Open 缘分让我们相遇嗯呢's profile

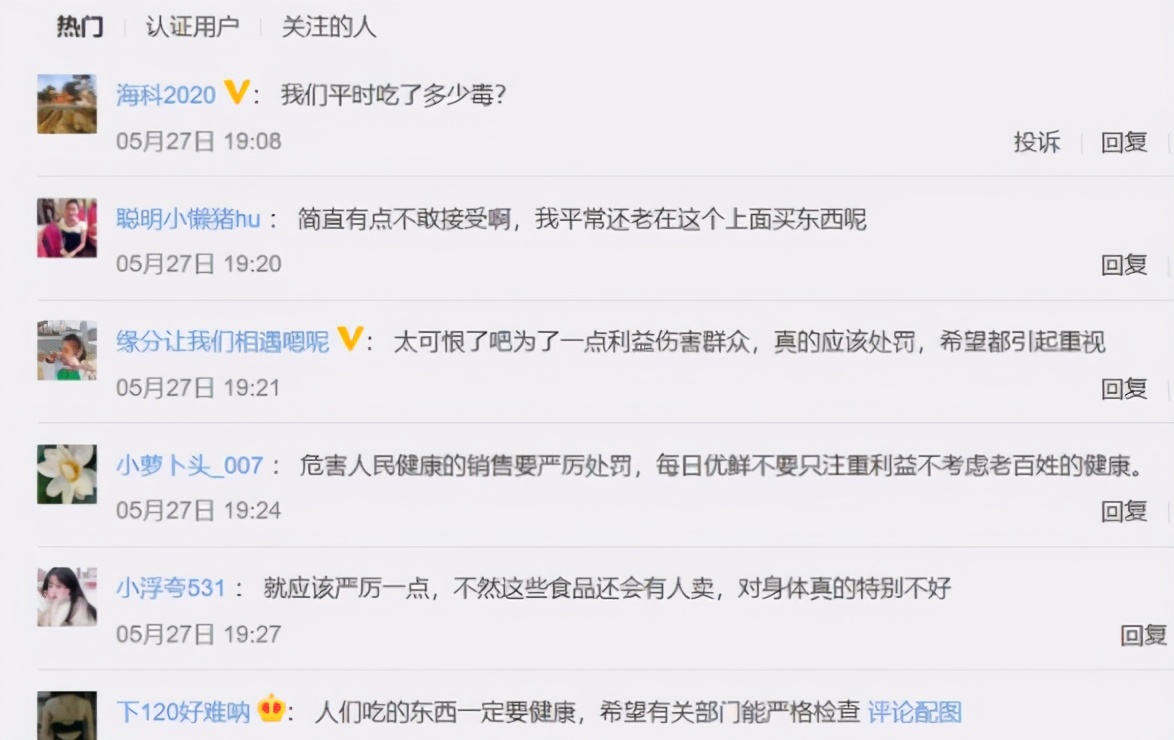[222, 342]
